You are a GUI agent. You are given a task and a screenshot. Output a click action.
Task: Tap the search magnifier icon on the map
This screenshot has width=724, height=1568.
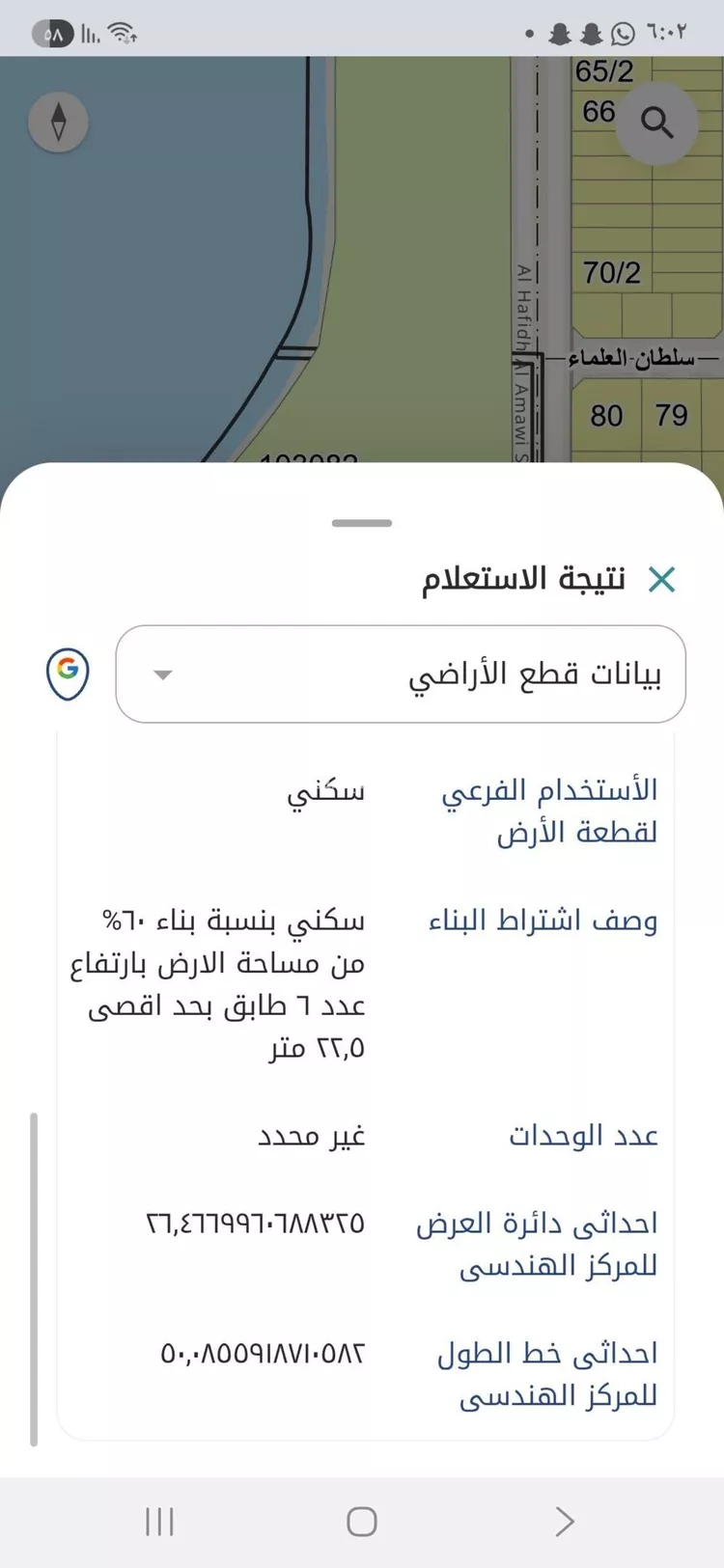pyautogui.click(x=657, y=123)
